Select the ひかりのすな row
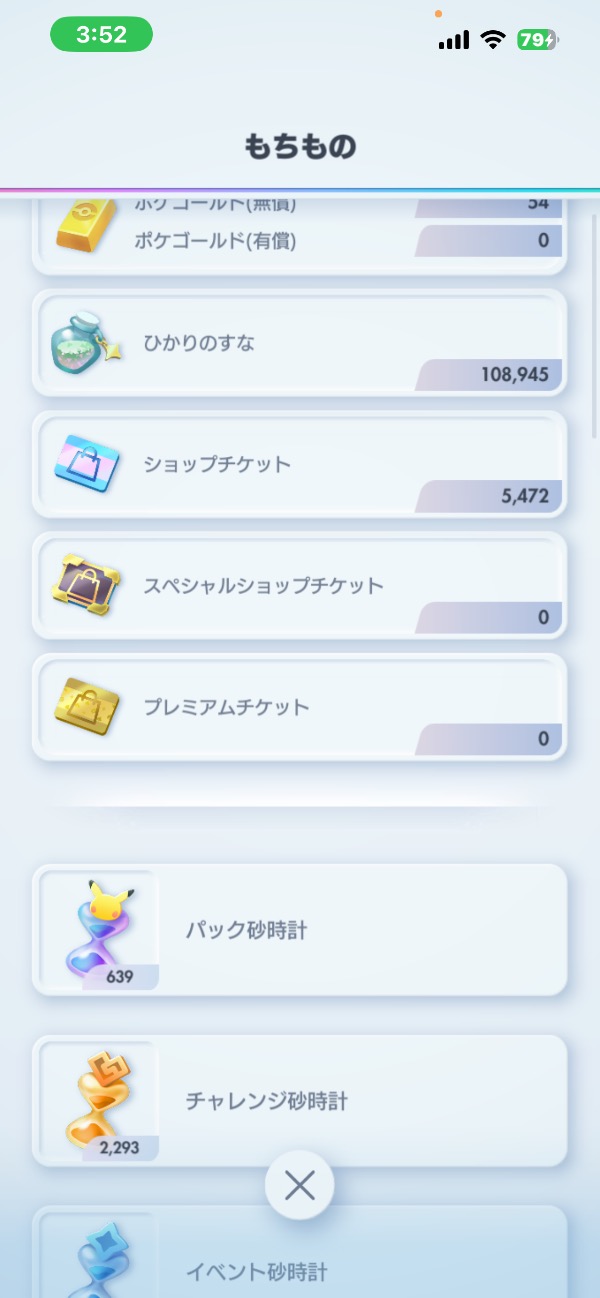Image resolution: width=600 pixels, height=1298 pixels. tap(299, 343)
